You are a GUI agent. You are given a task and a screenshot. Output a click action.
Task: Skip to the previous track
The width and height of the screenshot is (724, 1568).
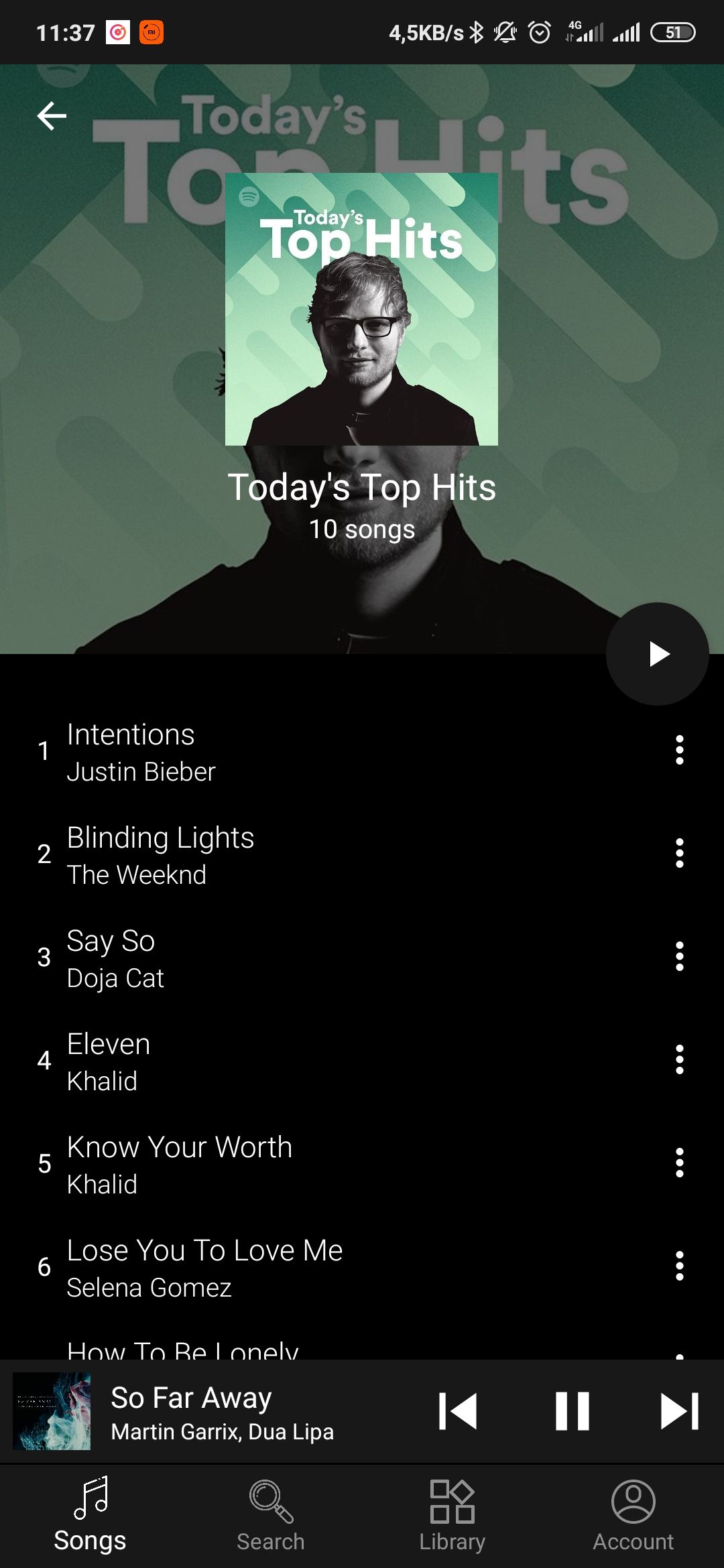click(x=458, y=1411)
